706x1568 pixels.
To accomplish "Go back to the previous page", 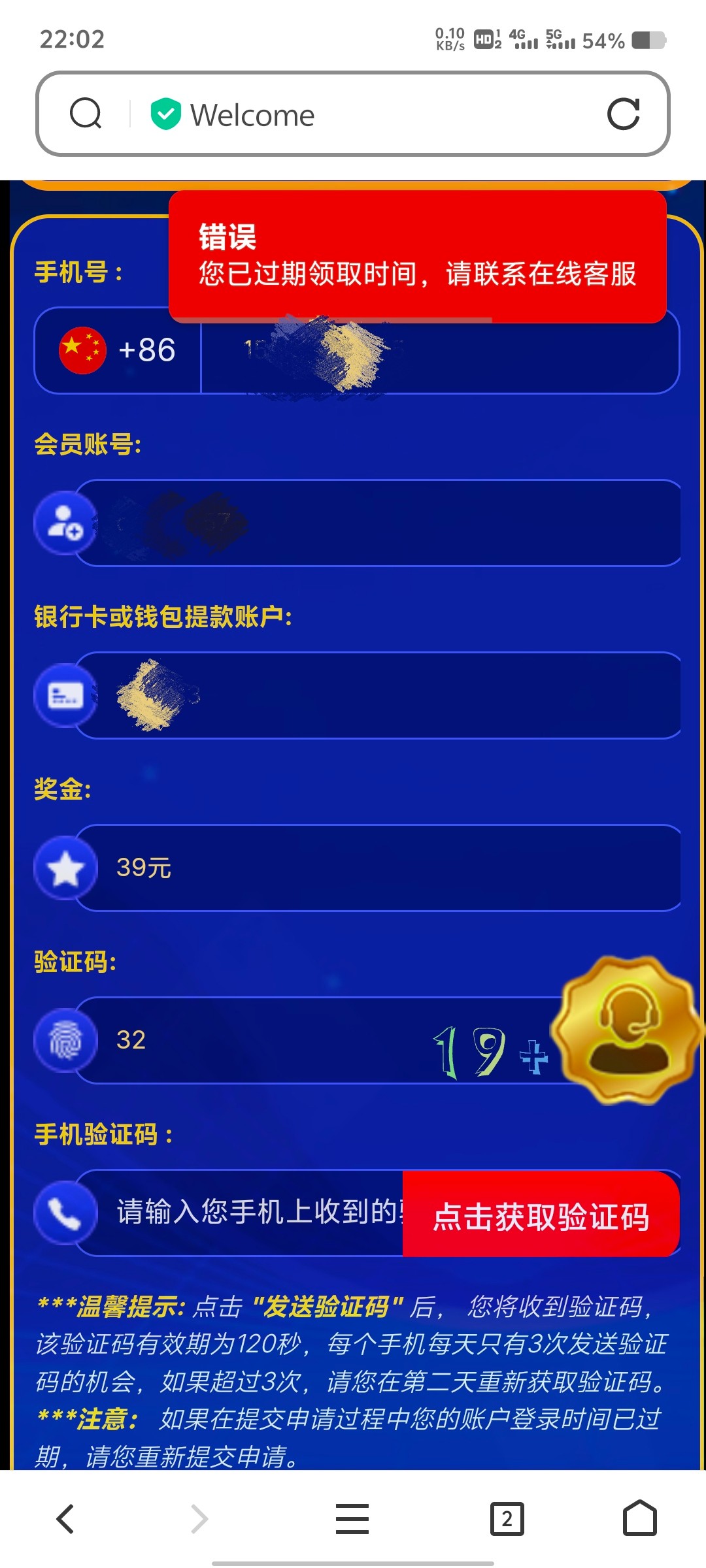I will [65, 1518].
